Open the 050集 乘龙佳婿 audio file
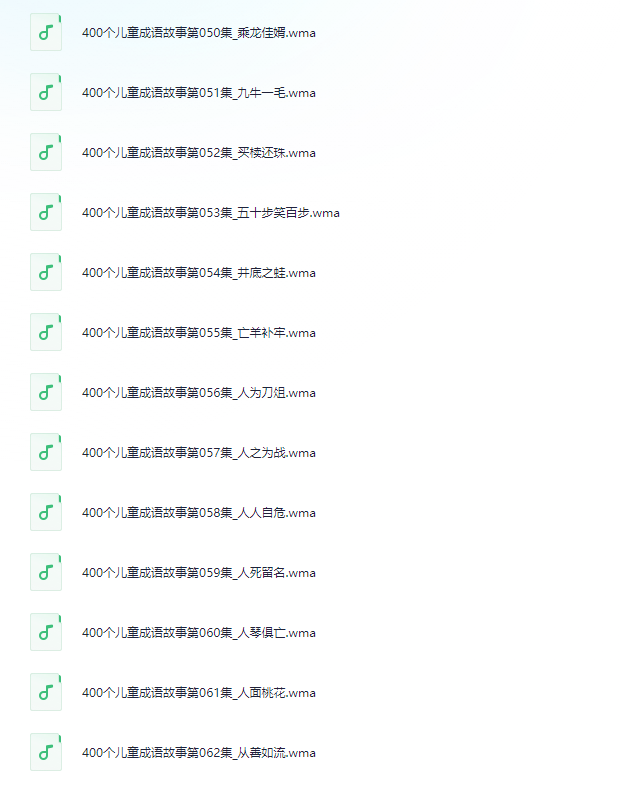Screen dimensions: 620x787 pyautogui.click(x=199, y=33)
